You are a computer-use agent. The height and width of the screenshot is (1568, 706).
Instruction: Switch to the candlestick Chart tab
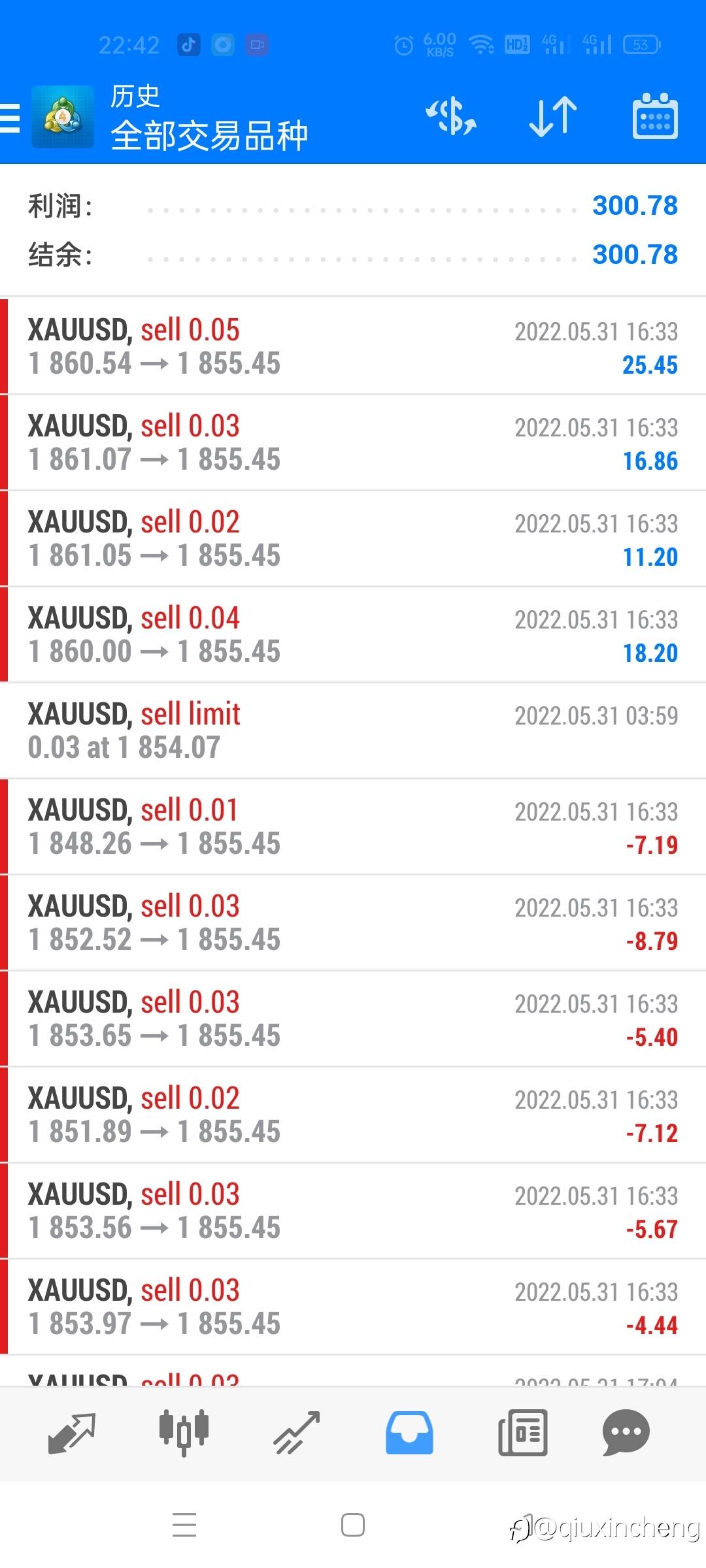click(x=184, y=1432)
